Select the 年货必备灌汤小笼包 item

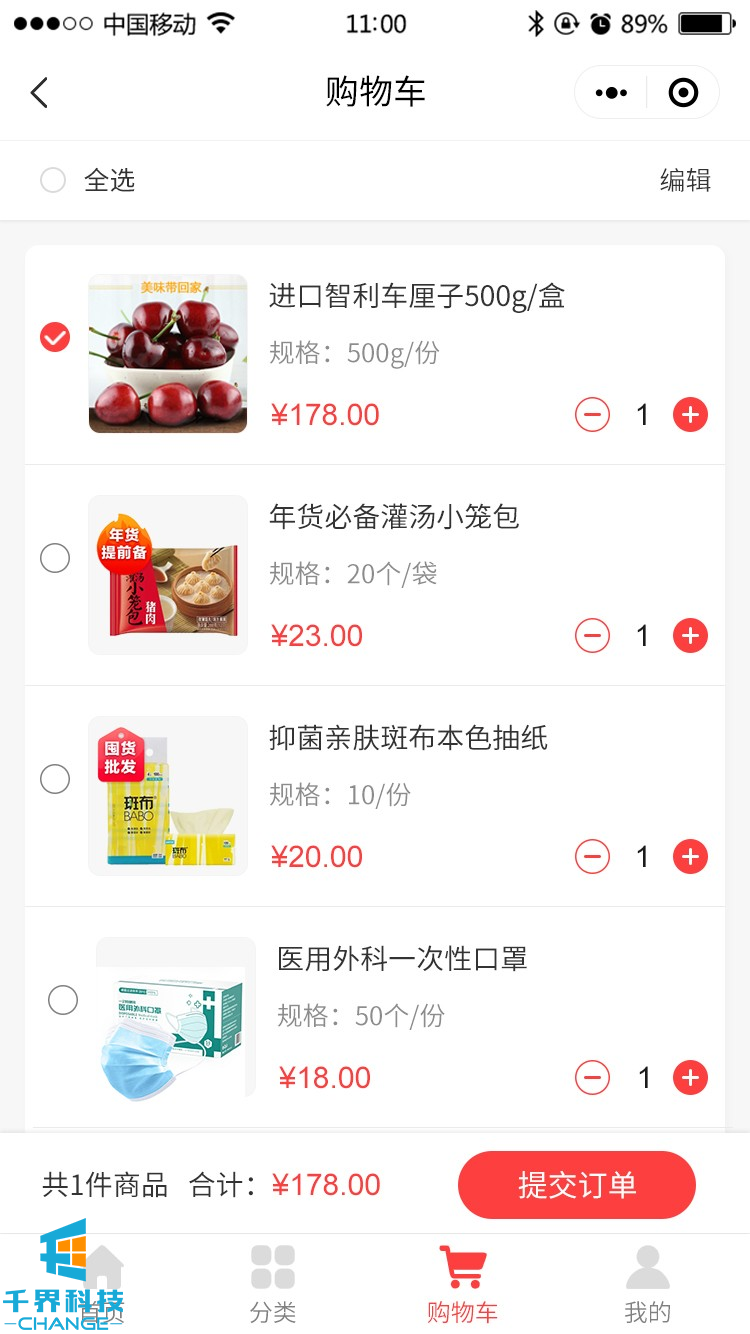coord(55,558)
